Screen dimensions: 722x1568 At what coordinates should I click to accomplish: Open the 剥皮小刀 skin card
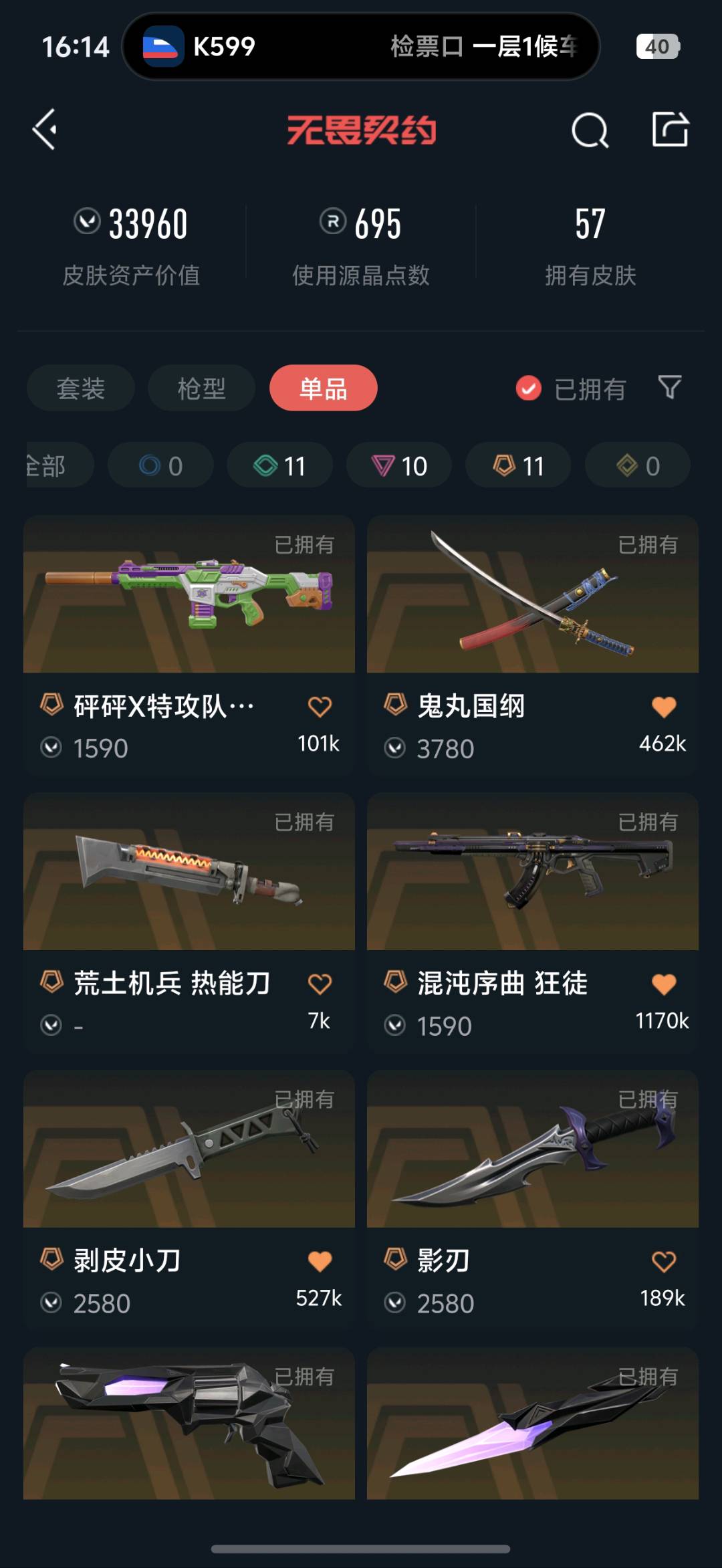(189, 1157)
